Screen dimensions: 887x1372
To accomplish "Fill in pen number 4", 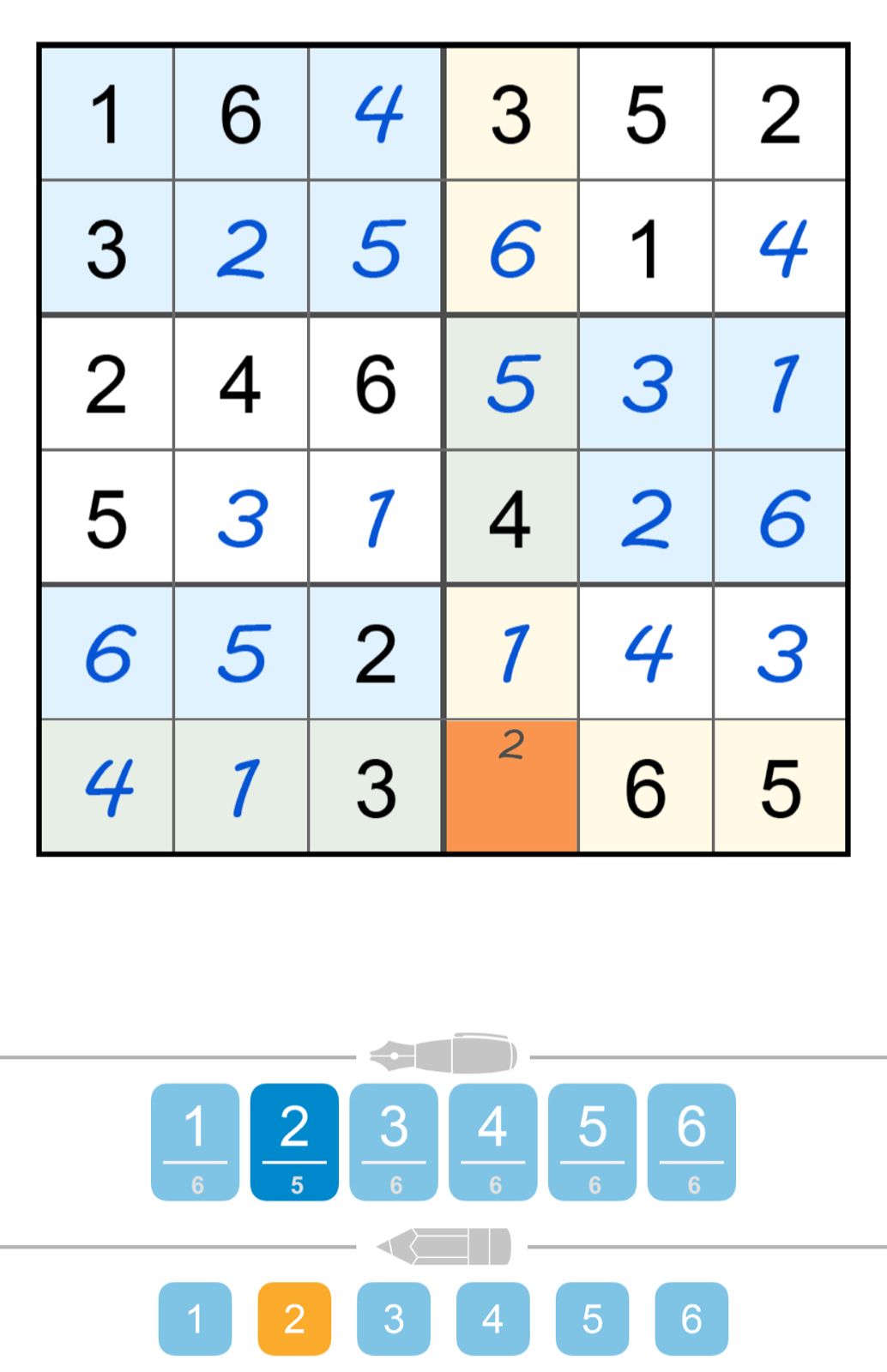I will pos(493,1141).
